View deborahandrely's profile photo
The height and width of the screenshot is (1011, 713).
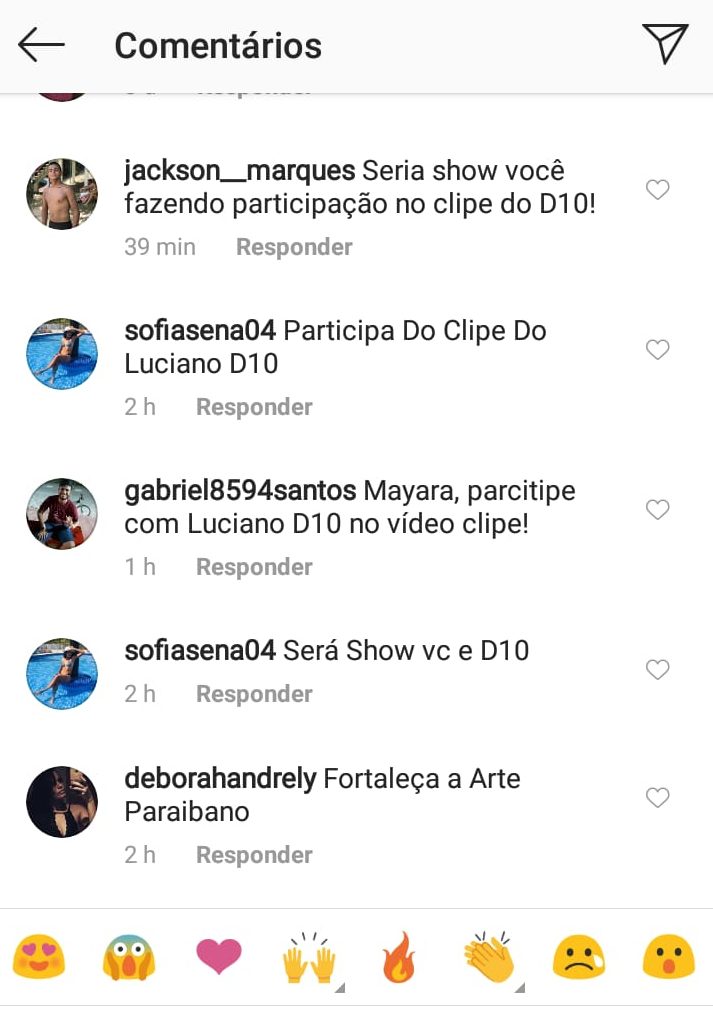[x=62, y=802]
